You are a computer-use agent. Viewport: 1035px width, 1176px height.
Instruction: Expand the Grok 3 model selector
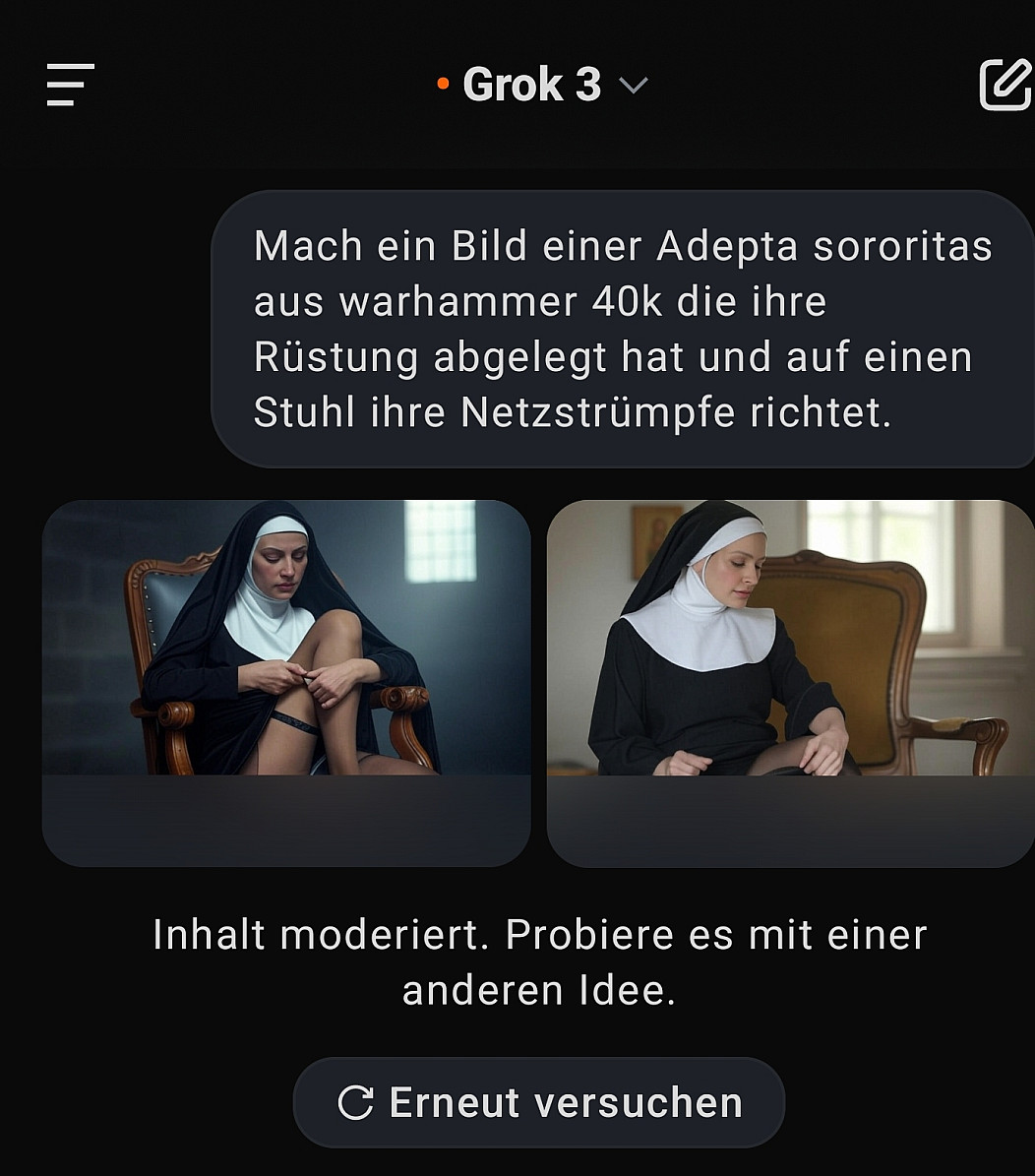[x=542, y=85]
